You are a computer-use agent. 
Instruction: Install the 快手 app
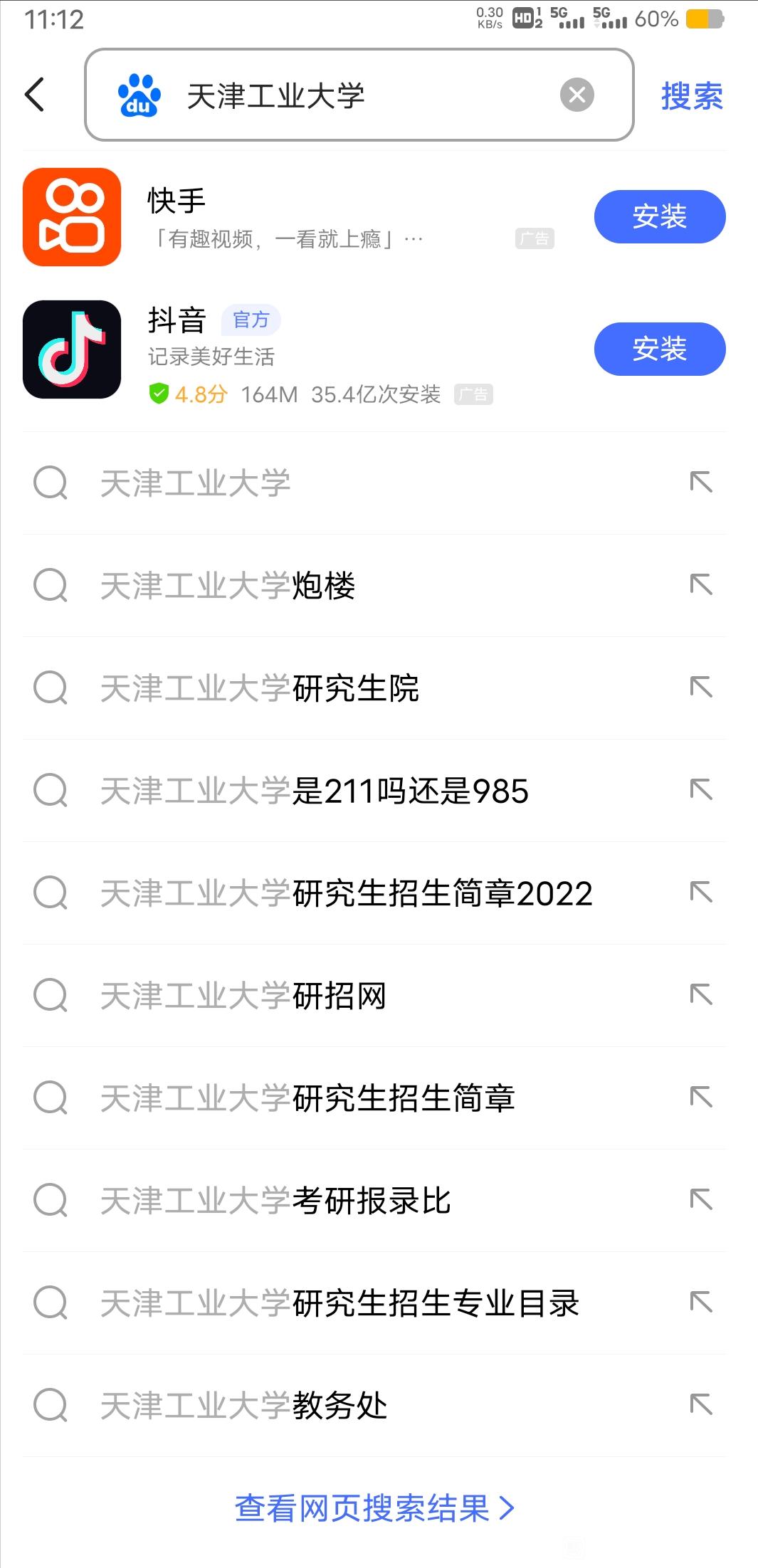click(660, 216)
